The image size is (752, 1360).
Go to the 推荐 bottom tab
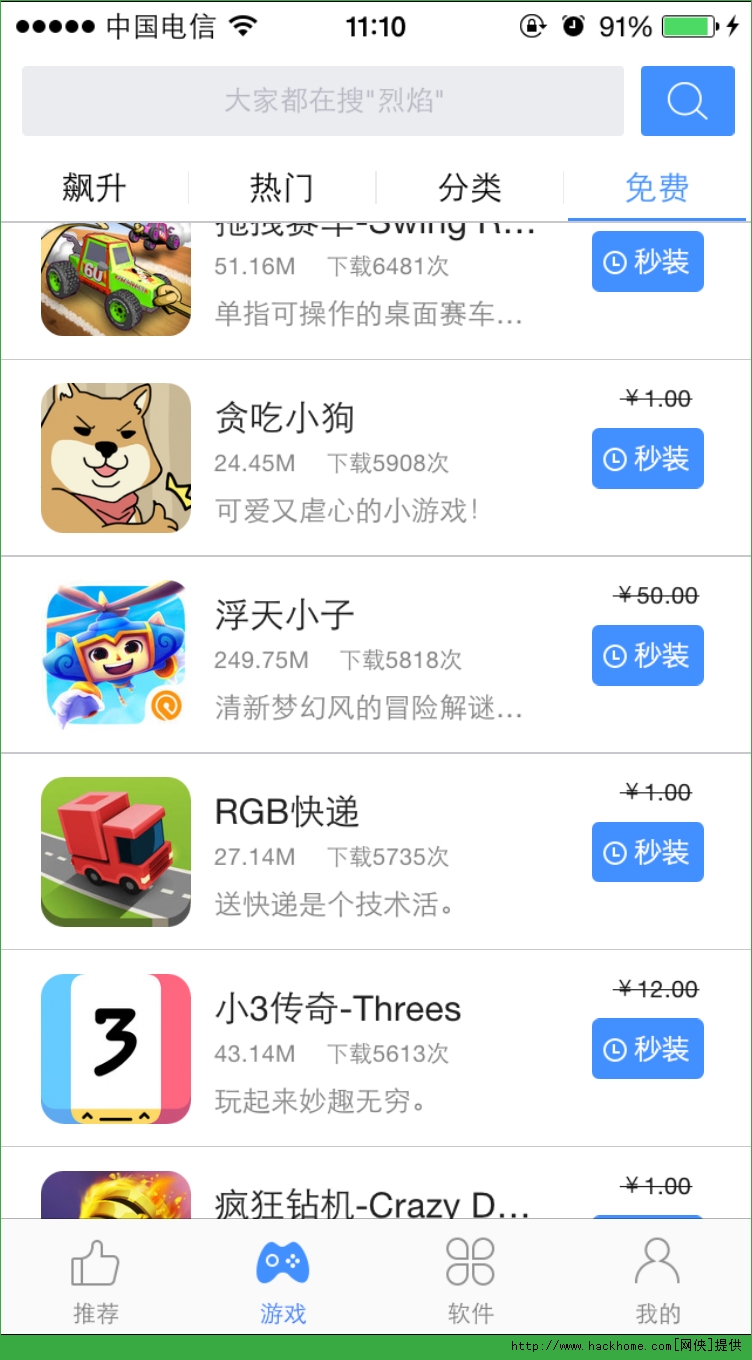click(96, 1280)
